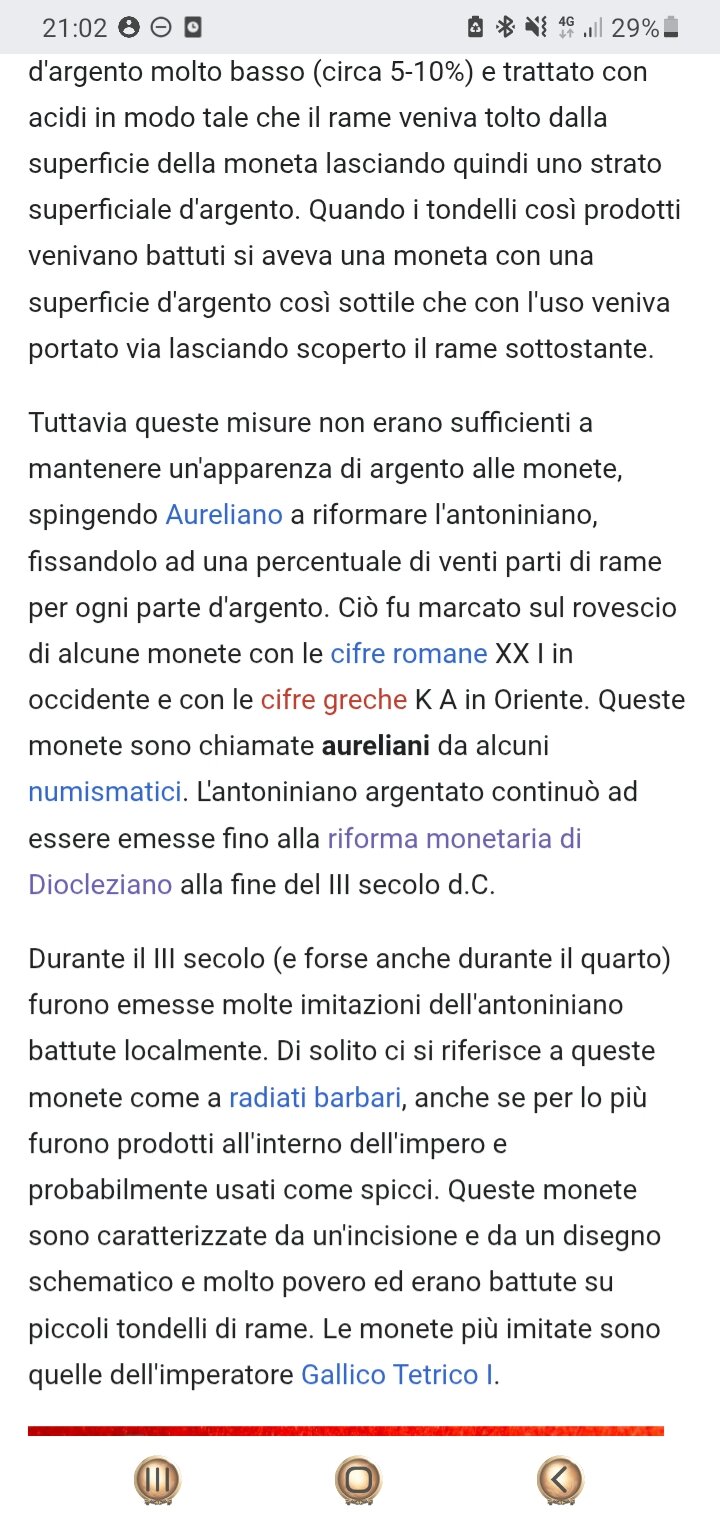Open the red cifre greche link
Screen dimensions: 720x1520
pos(333,700)
